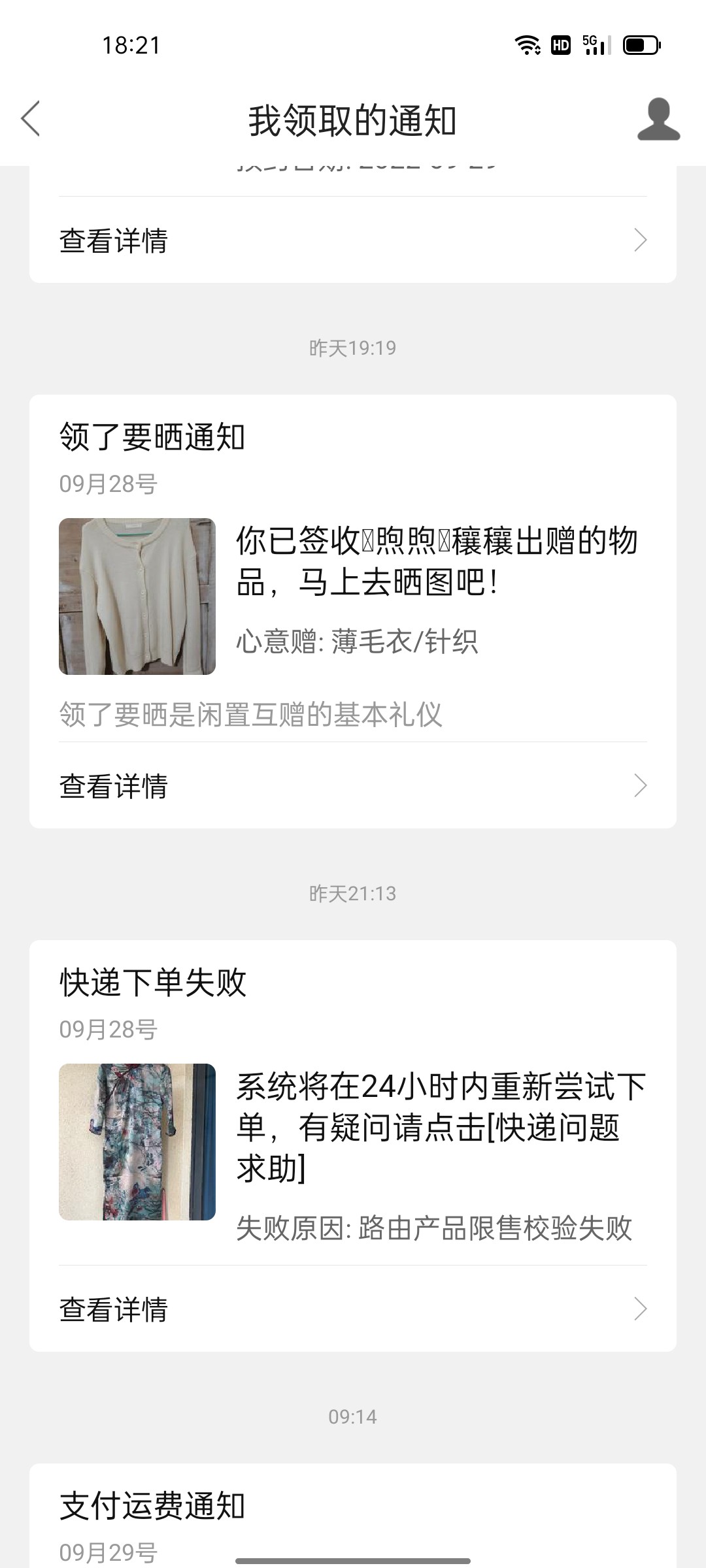Open the 支付运费通知 card
Image resolution: width=706 pixels, height=1568 pixels.
(353, 1516)
